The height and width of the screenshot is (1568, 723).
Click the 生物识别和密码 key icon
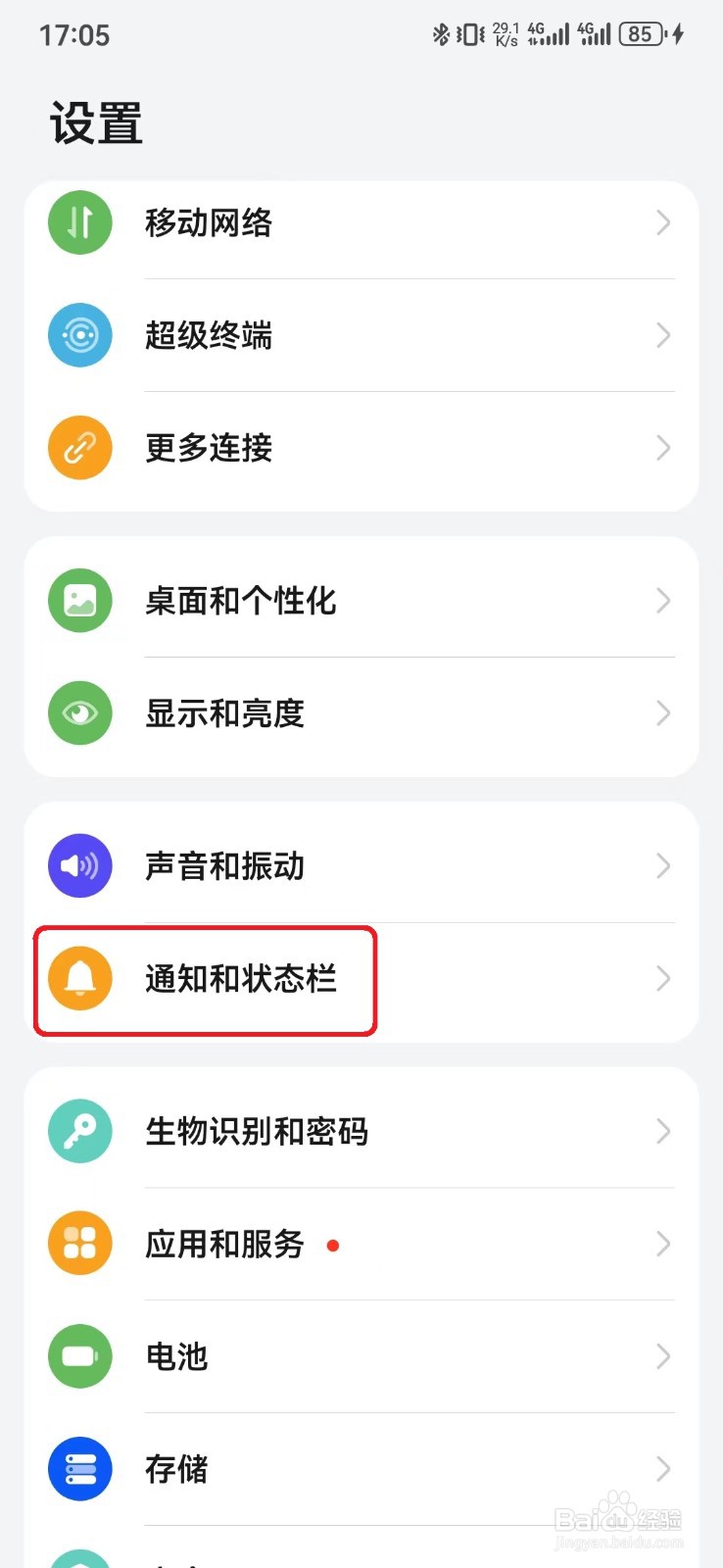(x=79, y=1131)
